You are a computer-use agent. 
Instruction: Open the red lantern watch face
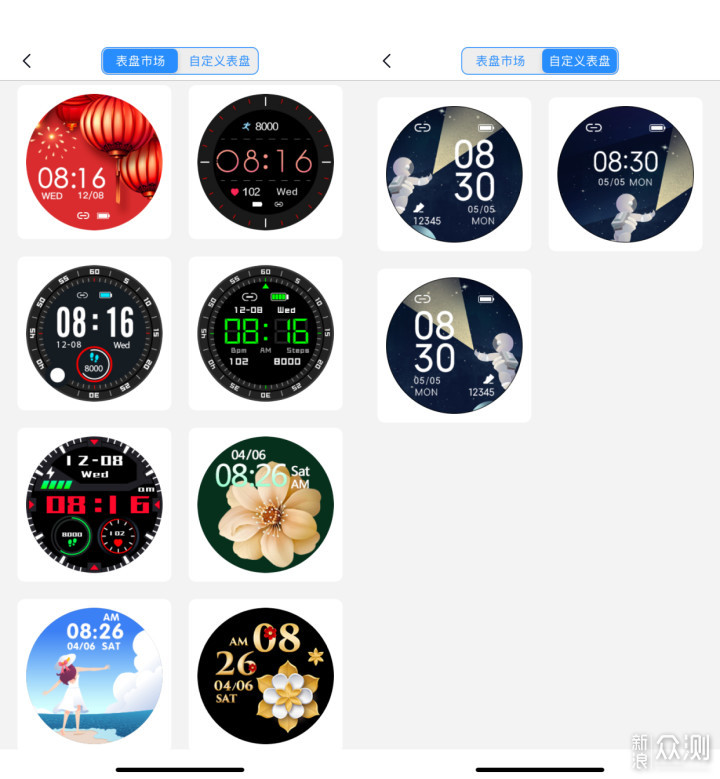coord(94,161)
